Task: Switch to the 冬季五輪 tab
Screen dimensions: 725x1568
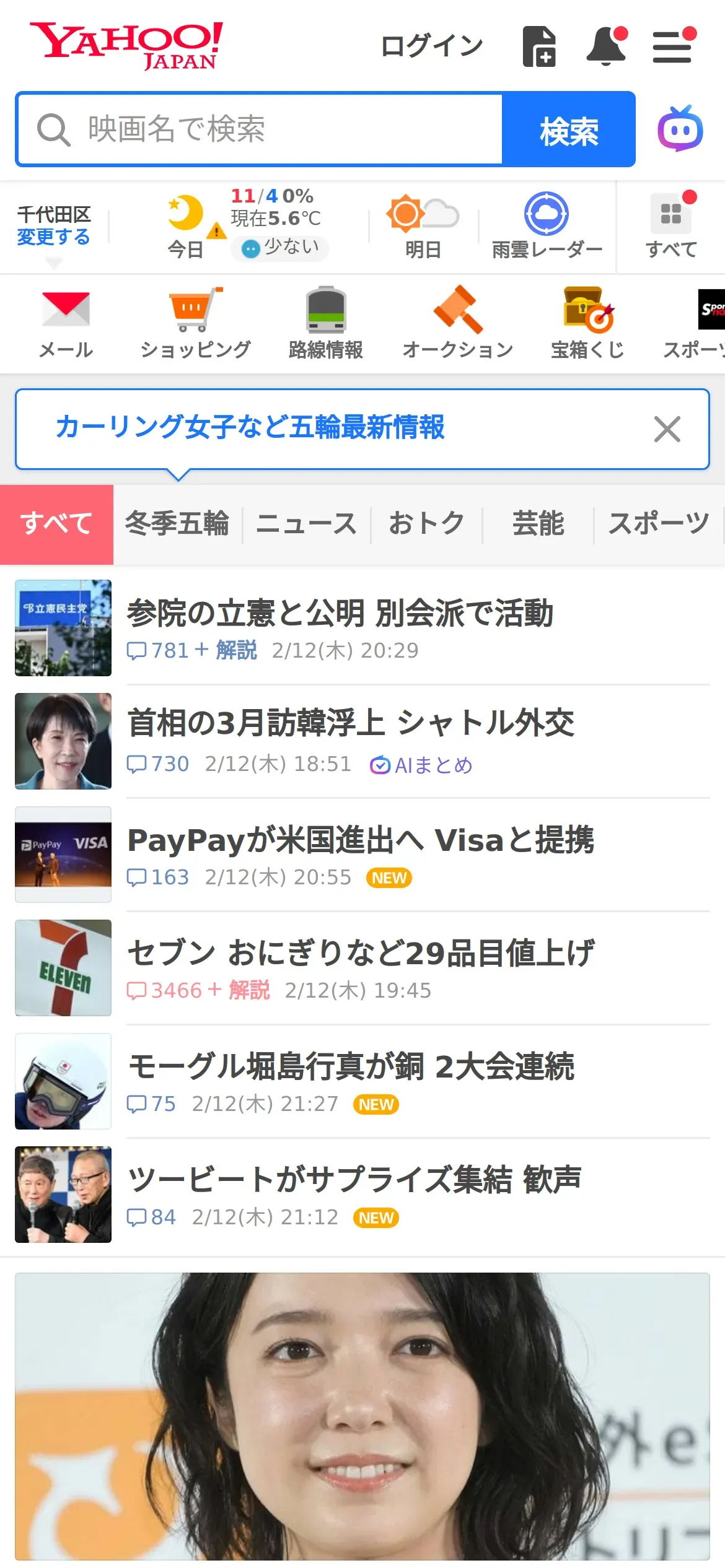Action: (177, 524)
